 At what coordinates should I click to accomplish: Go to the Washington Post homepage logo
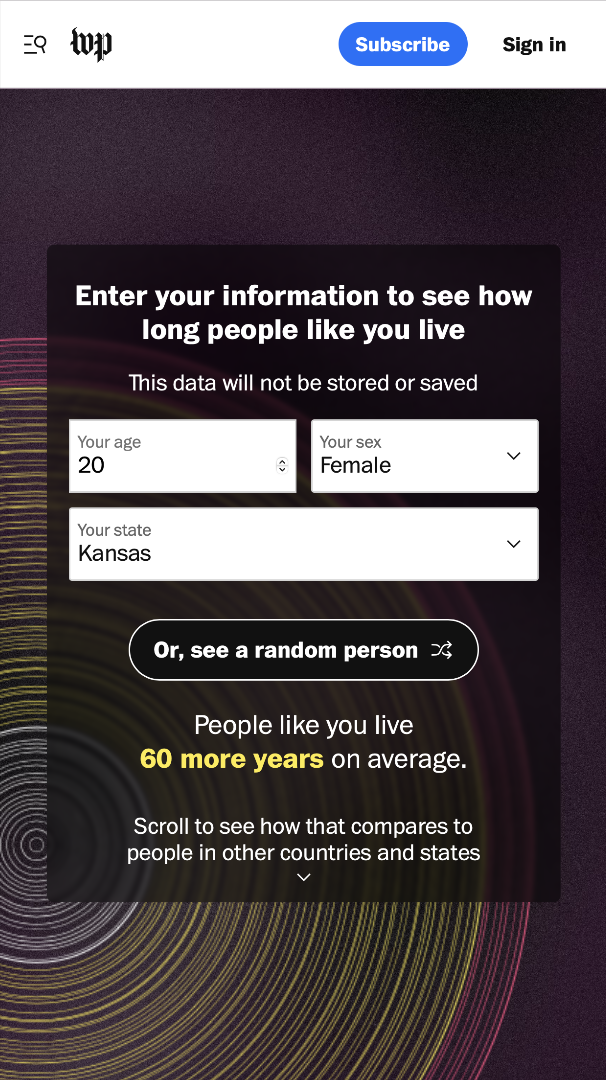92,44
